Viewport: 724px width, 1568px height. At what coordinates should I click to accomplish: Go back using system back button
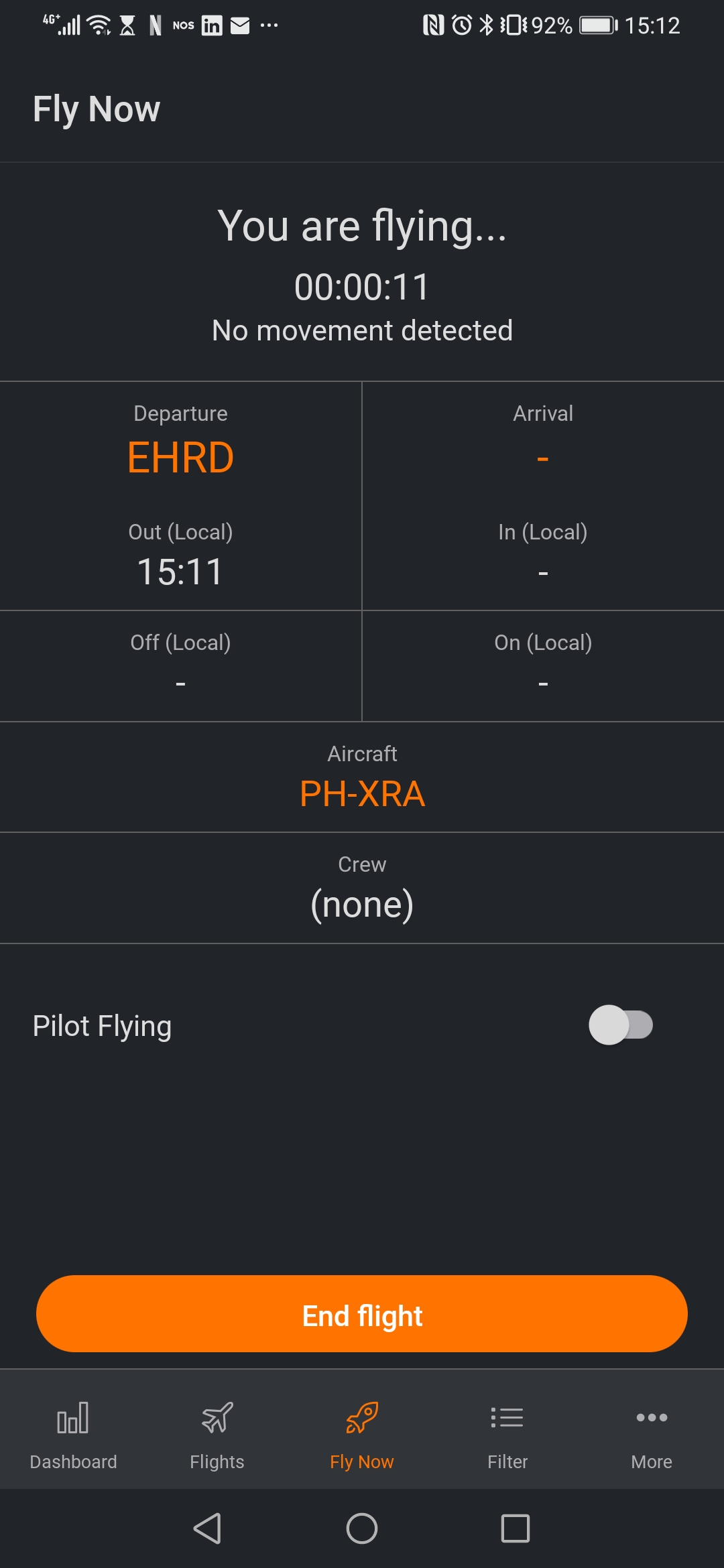pyautogui.click(x=207, y=1528)
